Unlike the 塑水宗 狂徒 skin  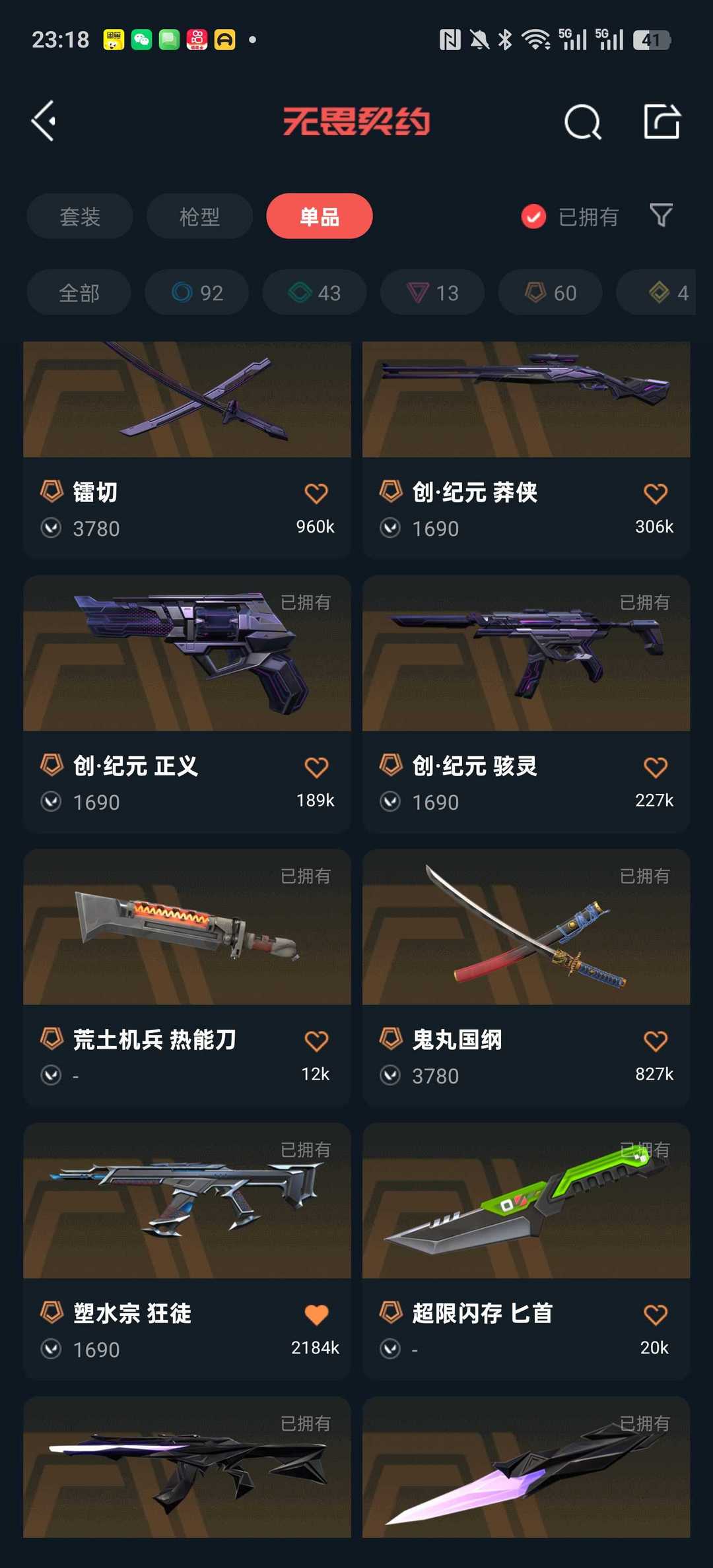pos(316,1315)
